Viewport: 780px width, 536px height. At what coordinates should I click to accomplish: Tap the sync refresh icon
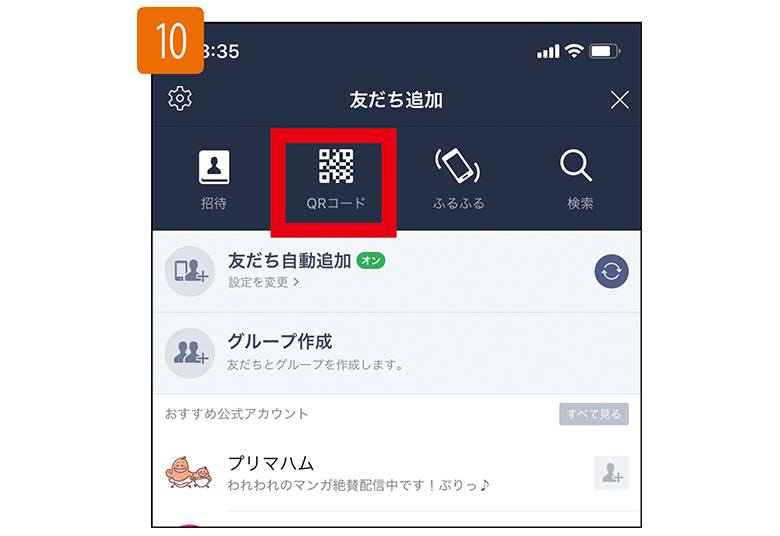pyautogui.click(x=611, y=271)
